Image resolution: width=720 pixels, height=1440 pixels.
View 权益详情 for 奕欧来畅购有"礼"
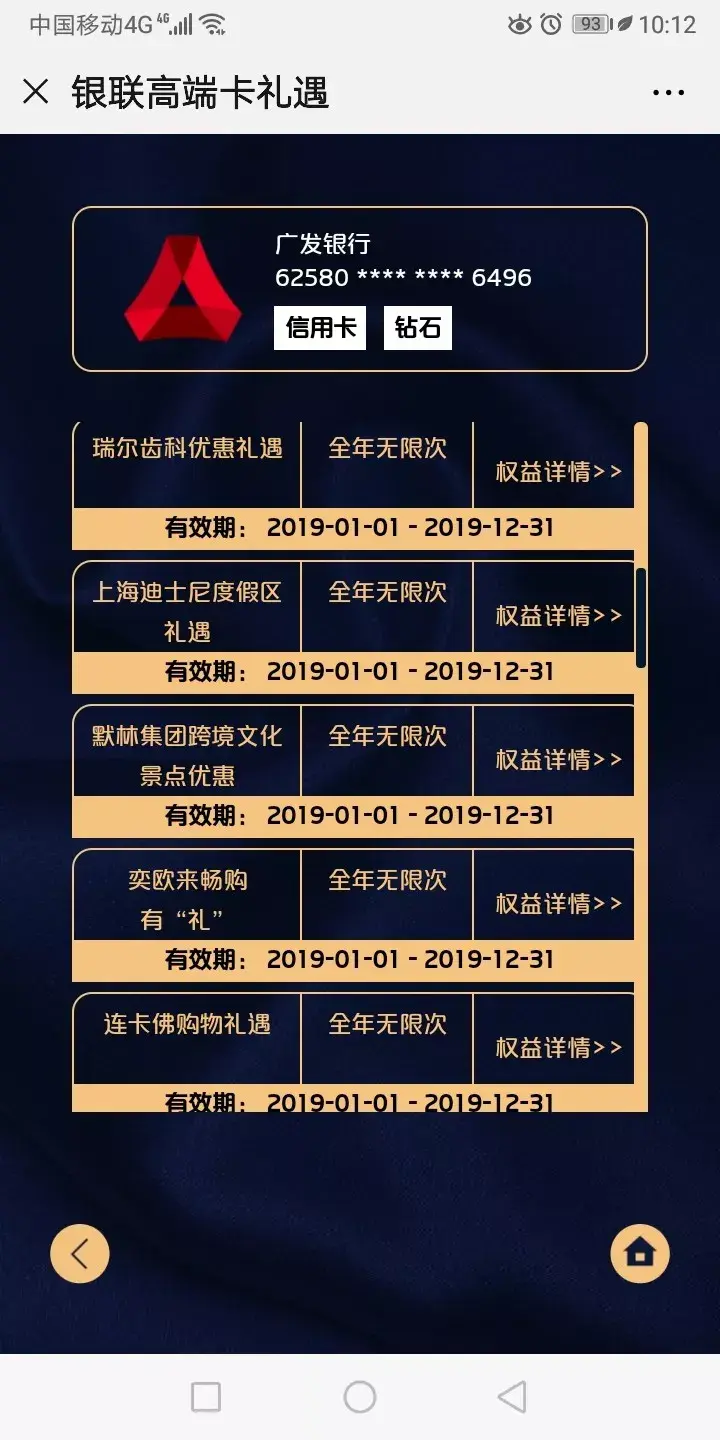[x=559, y=904]
